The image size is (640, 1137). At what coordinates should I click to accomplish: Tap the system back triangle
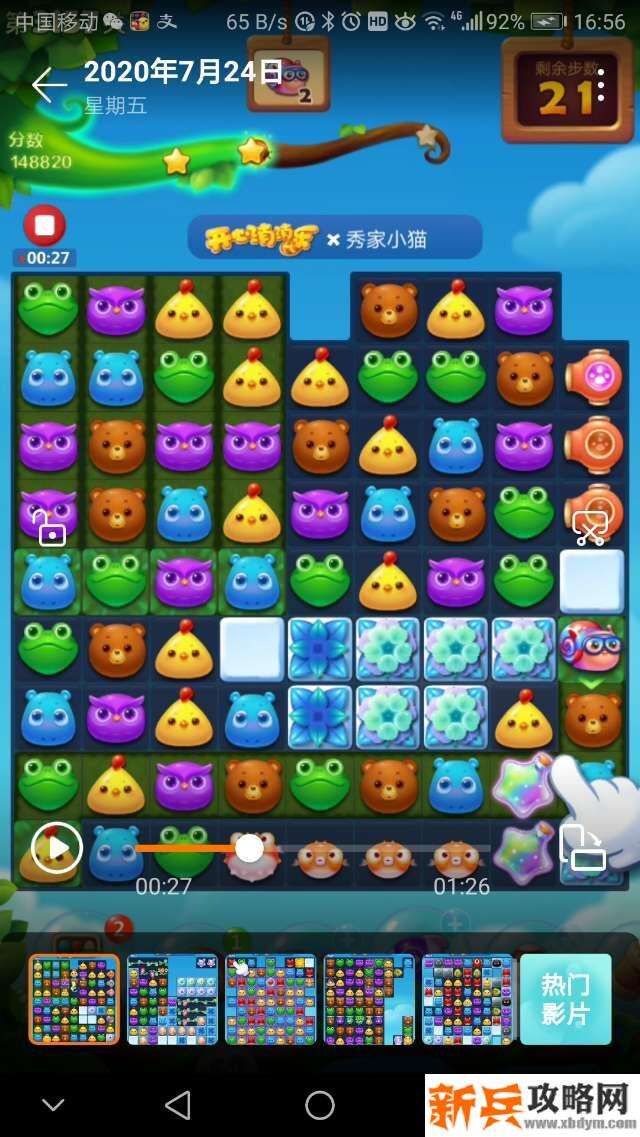point(178,1105)
